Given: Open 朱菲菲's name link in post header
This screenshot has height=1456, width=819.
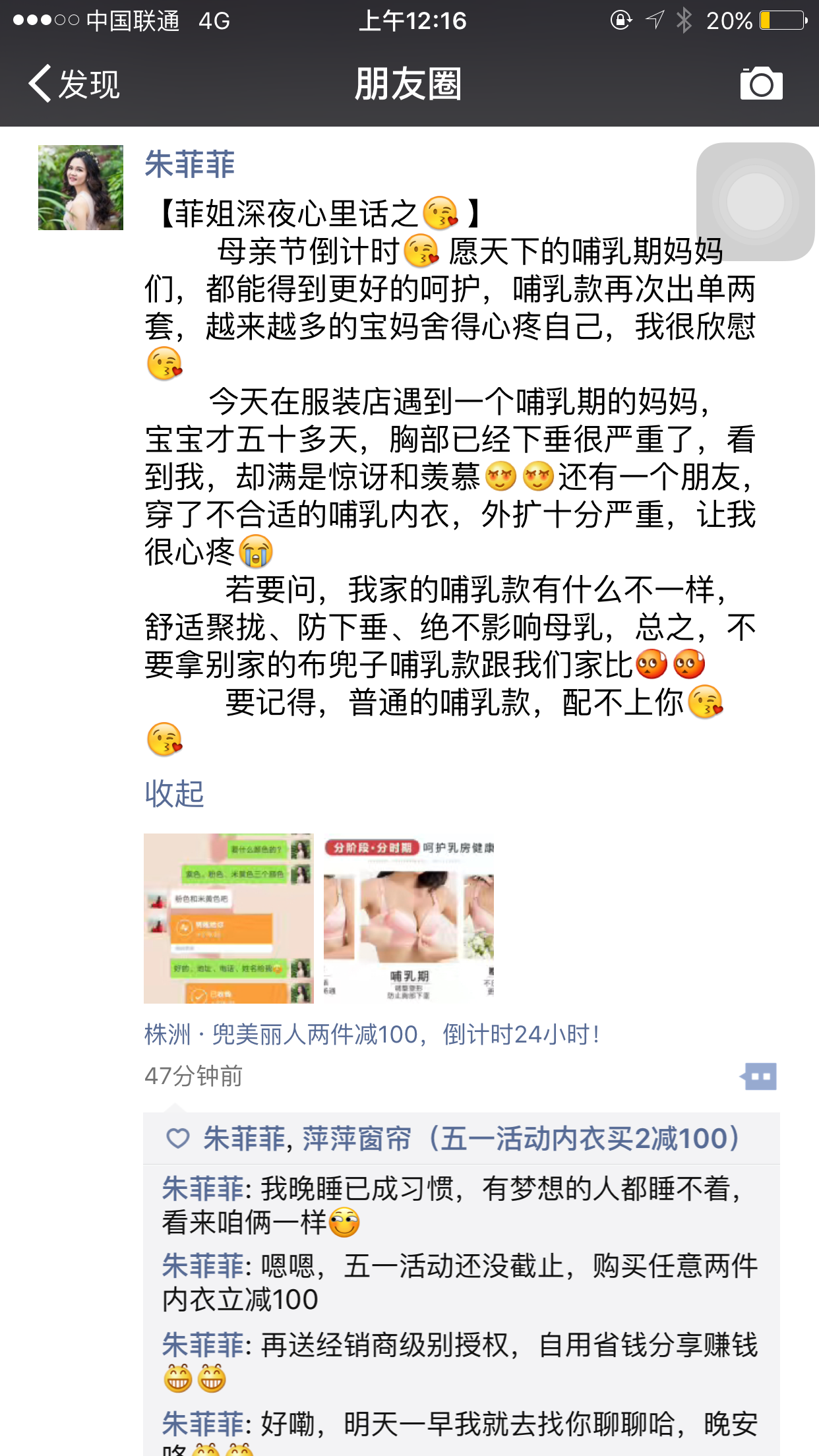Looking at the screenshot, I should [x=190, y=164].
